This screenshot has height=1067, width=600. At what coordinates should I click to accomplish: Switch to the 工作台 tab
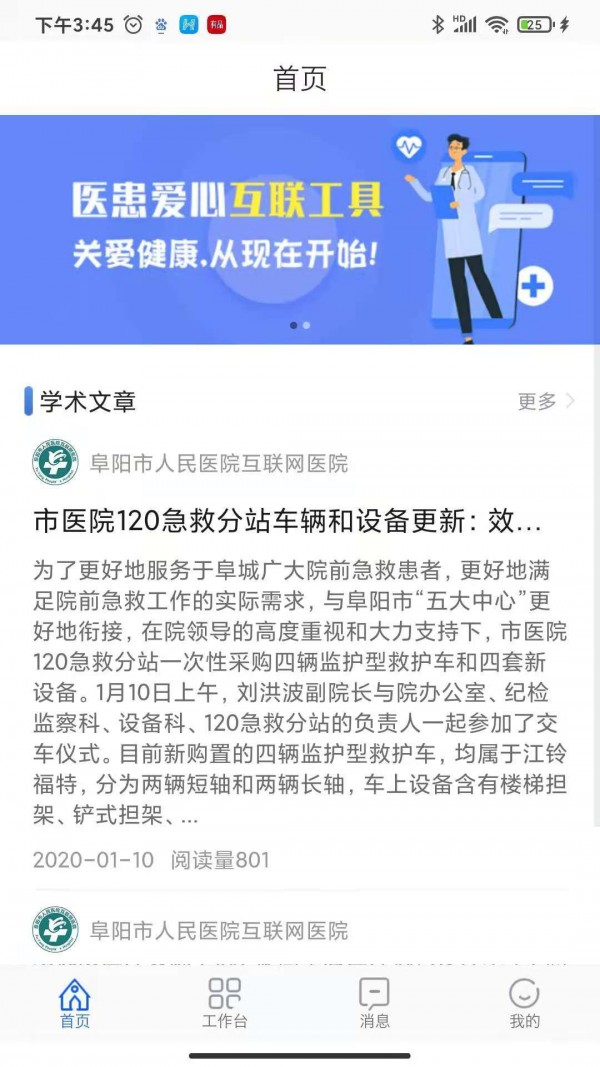click(224, 1003)
